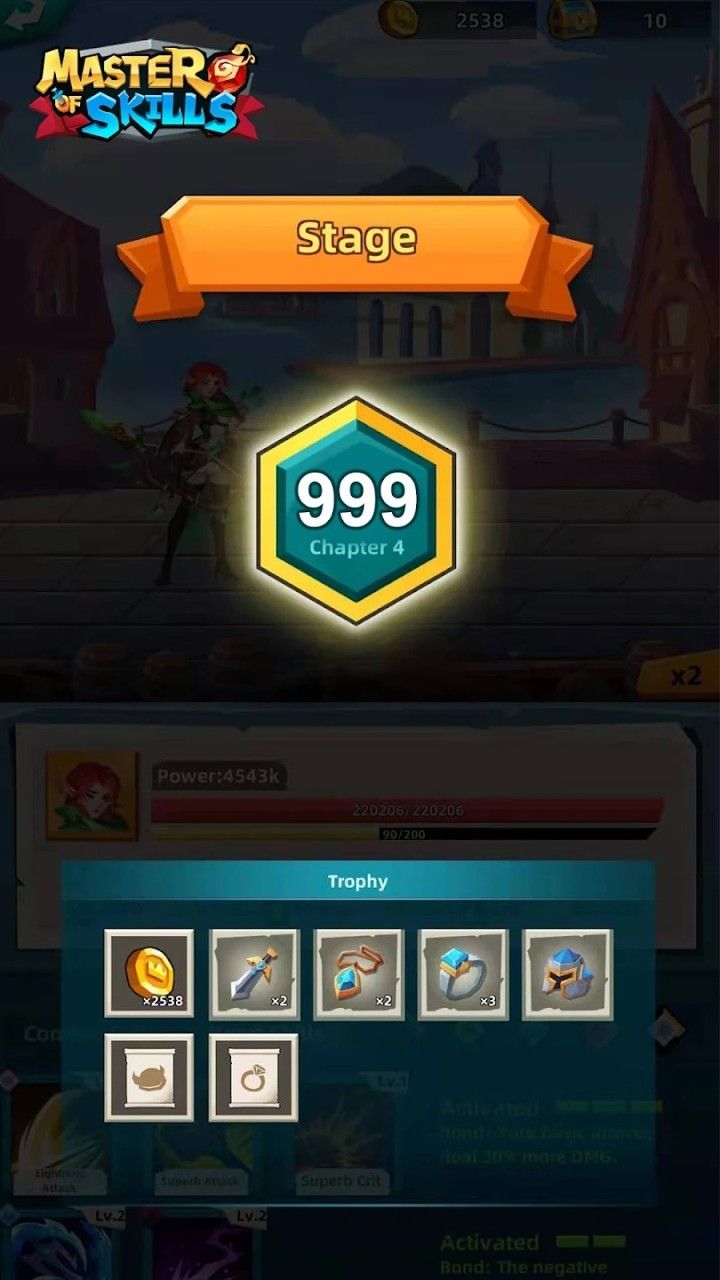Inspect the blue helmet trophy item
This screenshot has height=1280, width=720.
coord(567,974)
